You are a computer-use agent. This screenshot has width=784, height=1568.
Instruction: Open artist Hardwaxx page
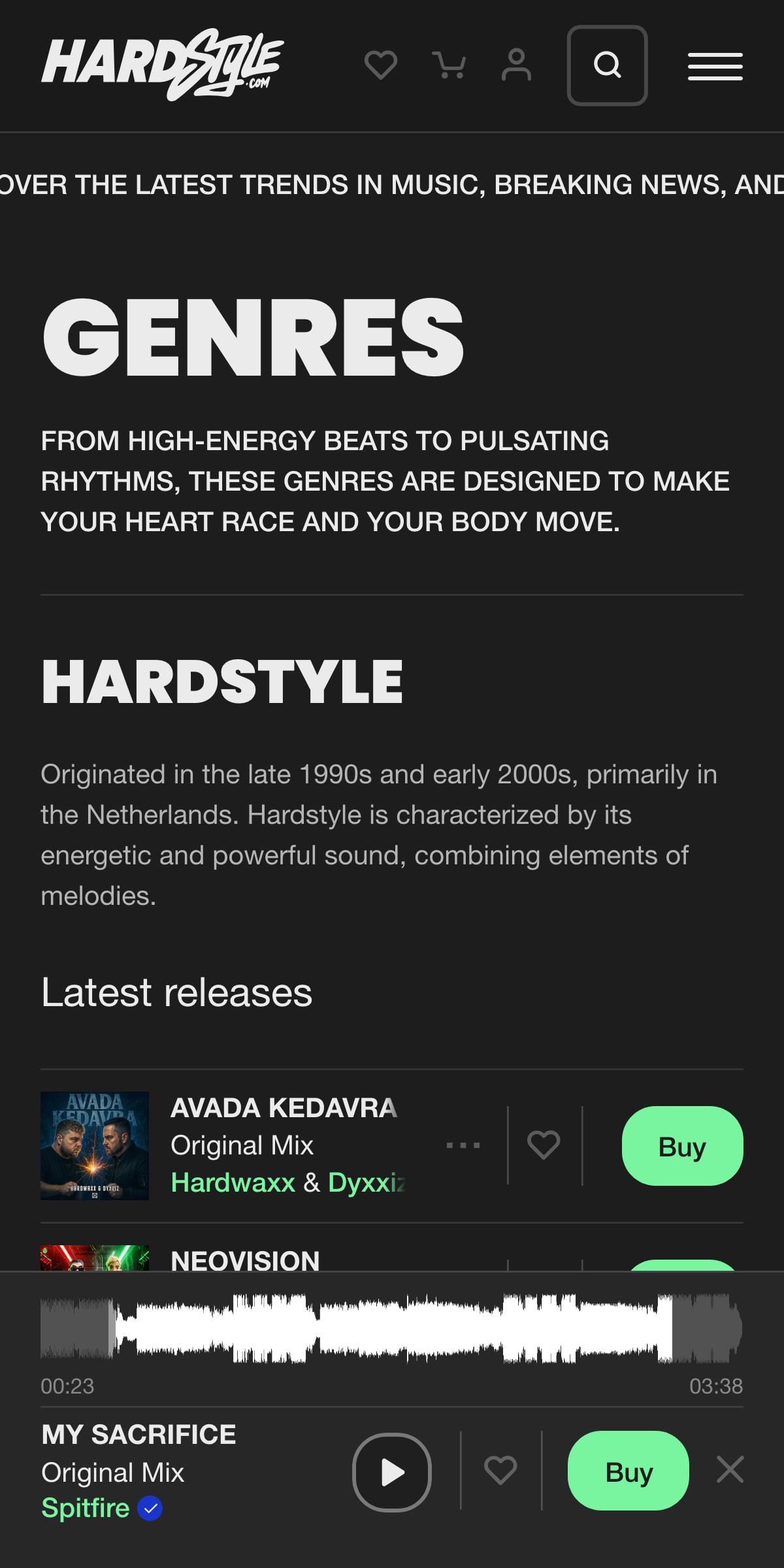(x=233, y=1183)
